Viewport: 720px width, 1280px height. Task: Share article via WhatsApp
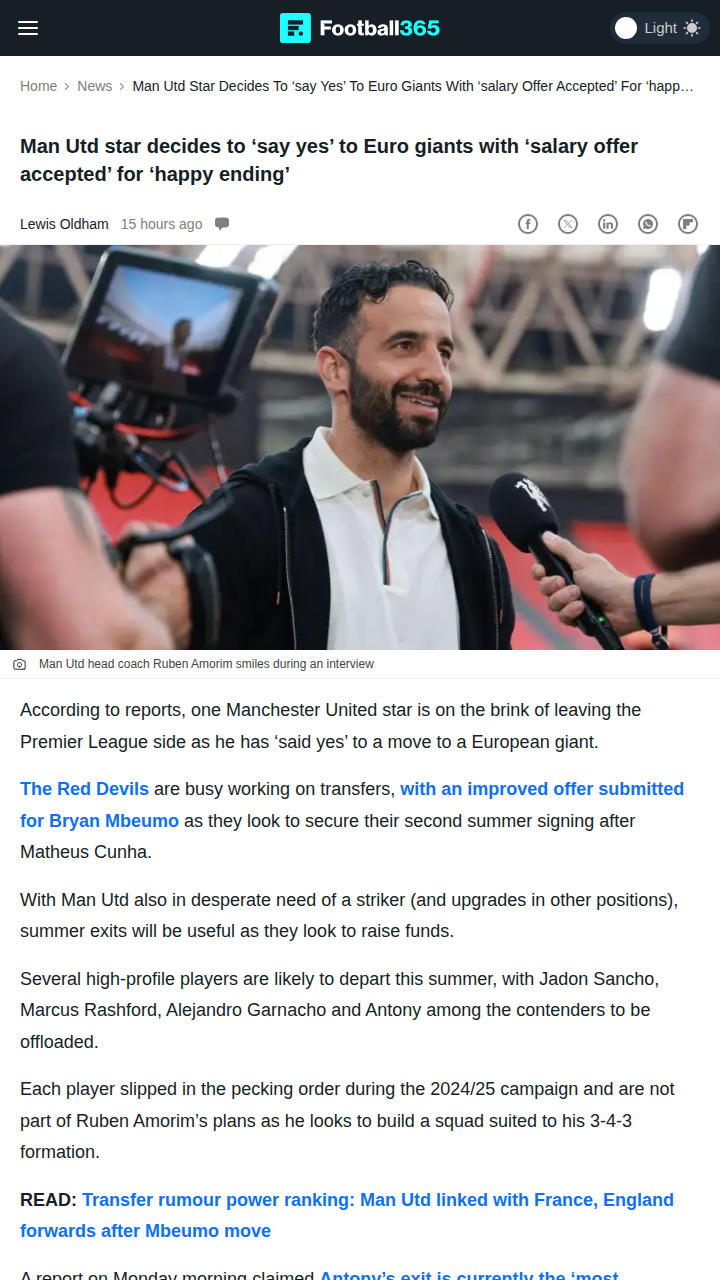[x=648, y=224]
